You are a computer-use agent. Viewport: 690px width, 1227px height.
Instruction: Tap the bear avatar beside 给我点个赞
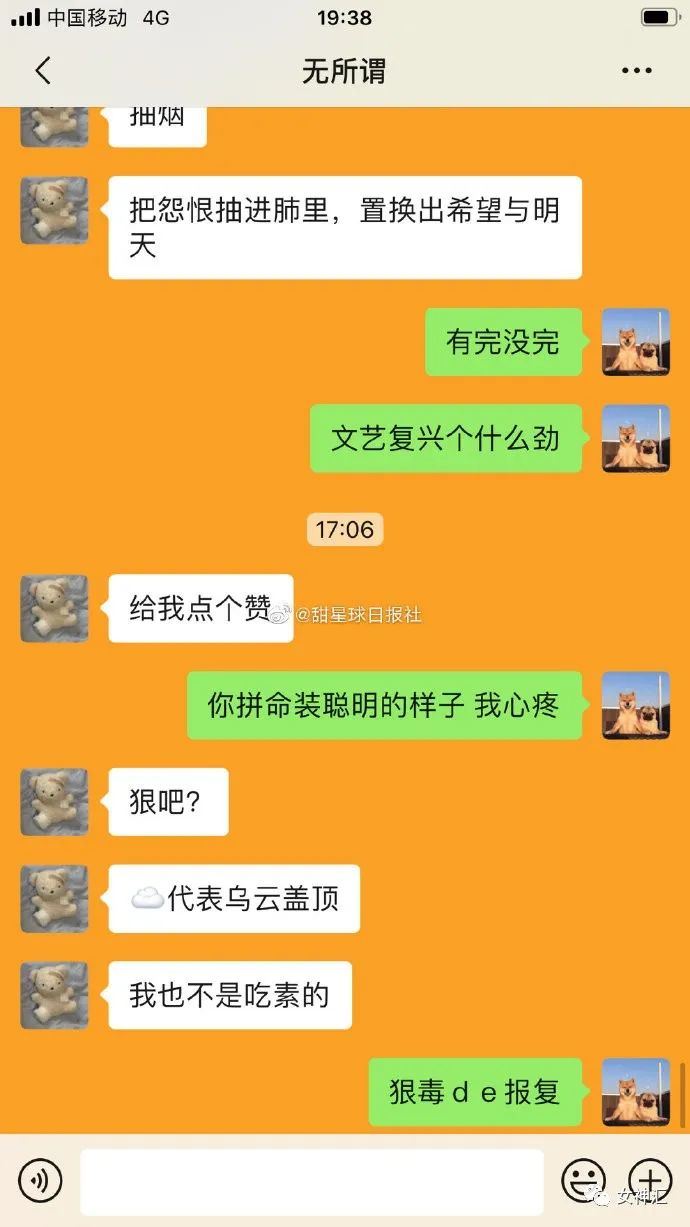coord(54,608)
